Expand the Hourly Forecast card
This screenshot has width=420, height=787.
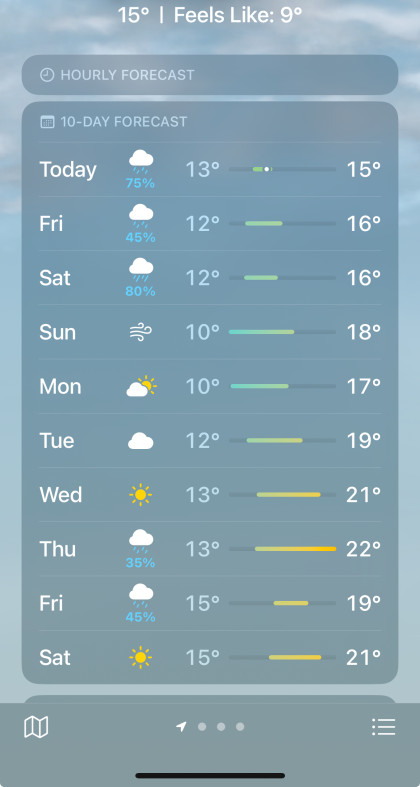point(210,75)
